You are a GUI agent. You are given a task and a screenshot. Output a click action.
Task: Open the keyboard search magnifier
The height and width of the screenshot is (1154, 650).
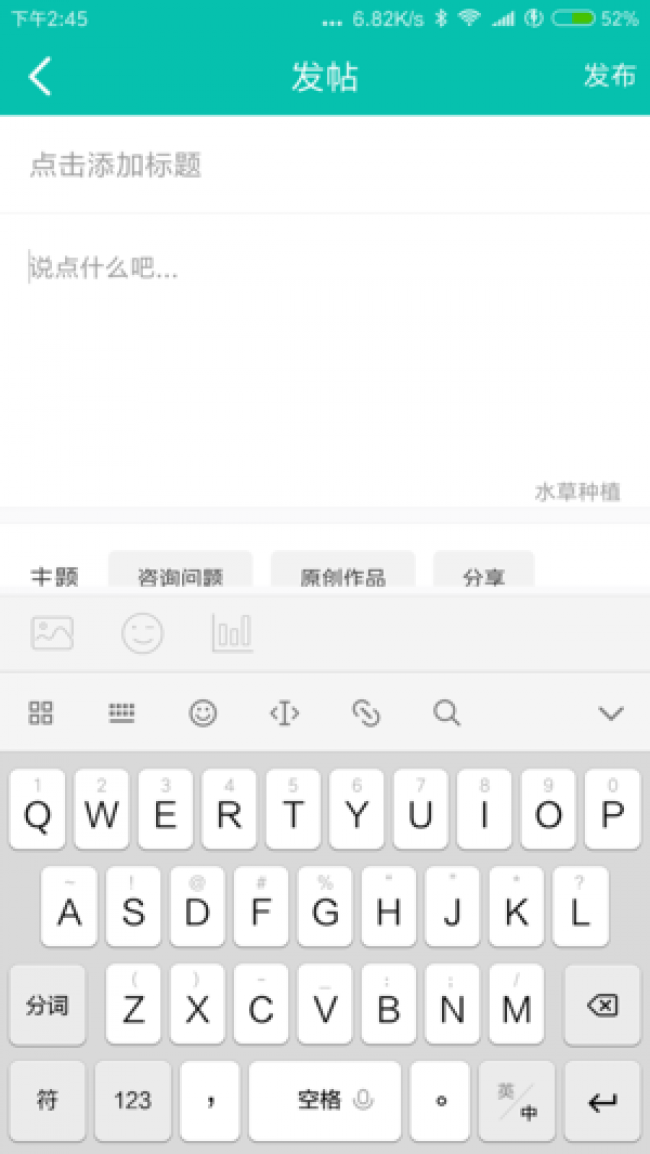pos(447,712)
